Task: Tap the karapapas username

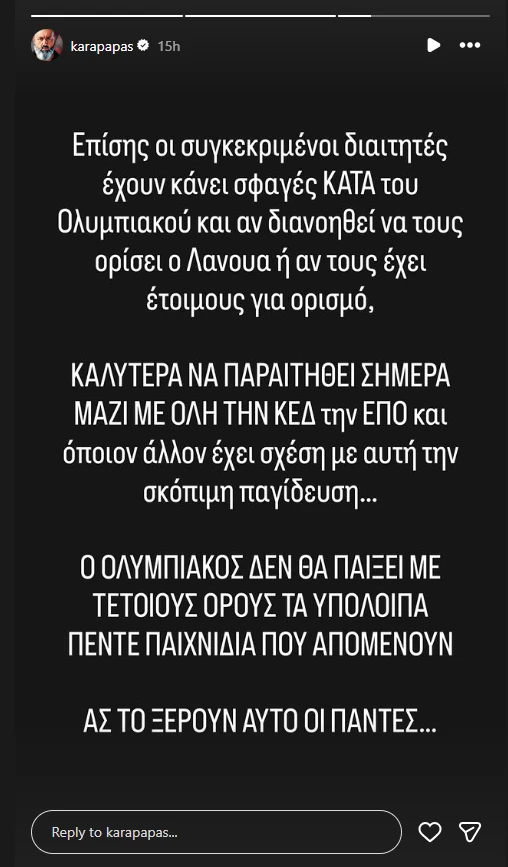Action: [102, 46]
